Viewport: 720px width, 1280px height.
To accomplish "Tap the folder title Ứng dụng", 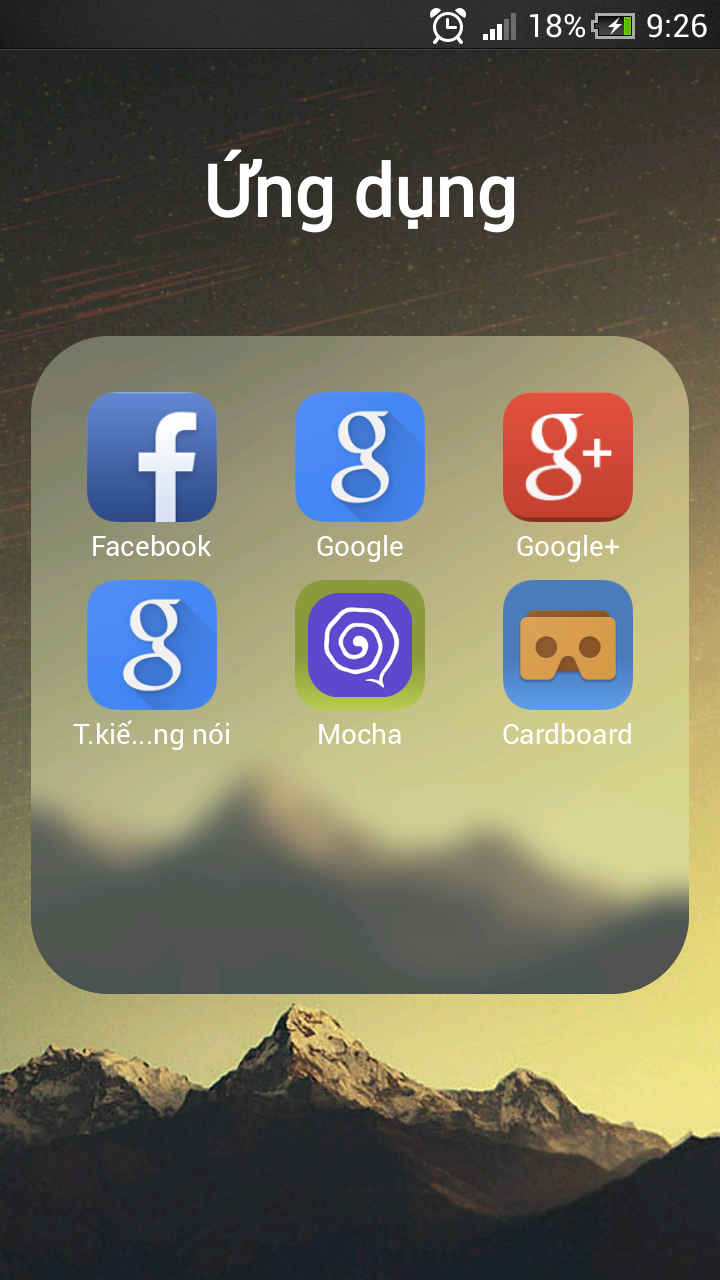I will point(360,190).
